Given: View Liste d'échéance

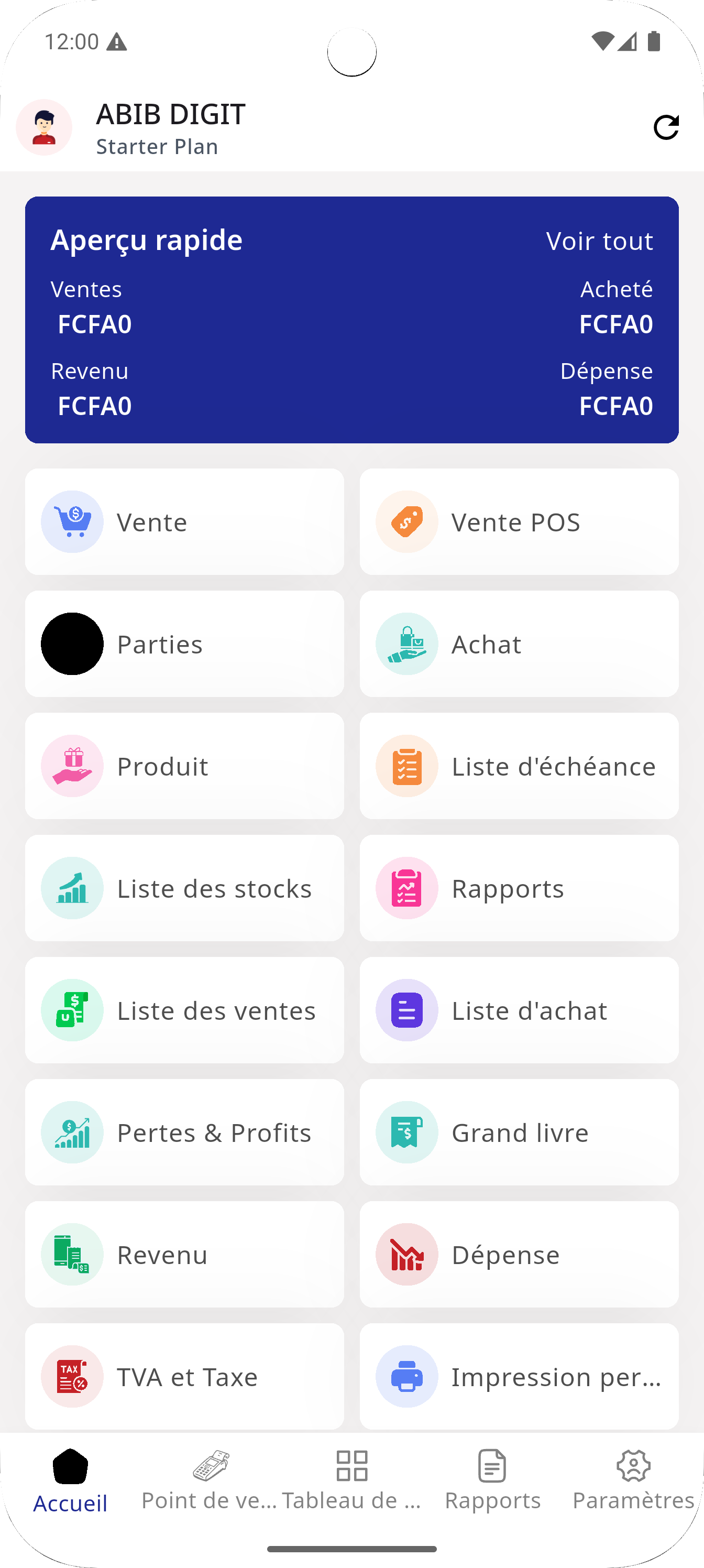Looking at the screenshot, I should (519, 766).
